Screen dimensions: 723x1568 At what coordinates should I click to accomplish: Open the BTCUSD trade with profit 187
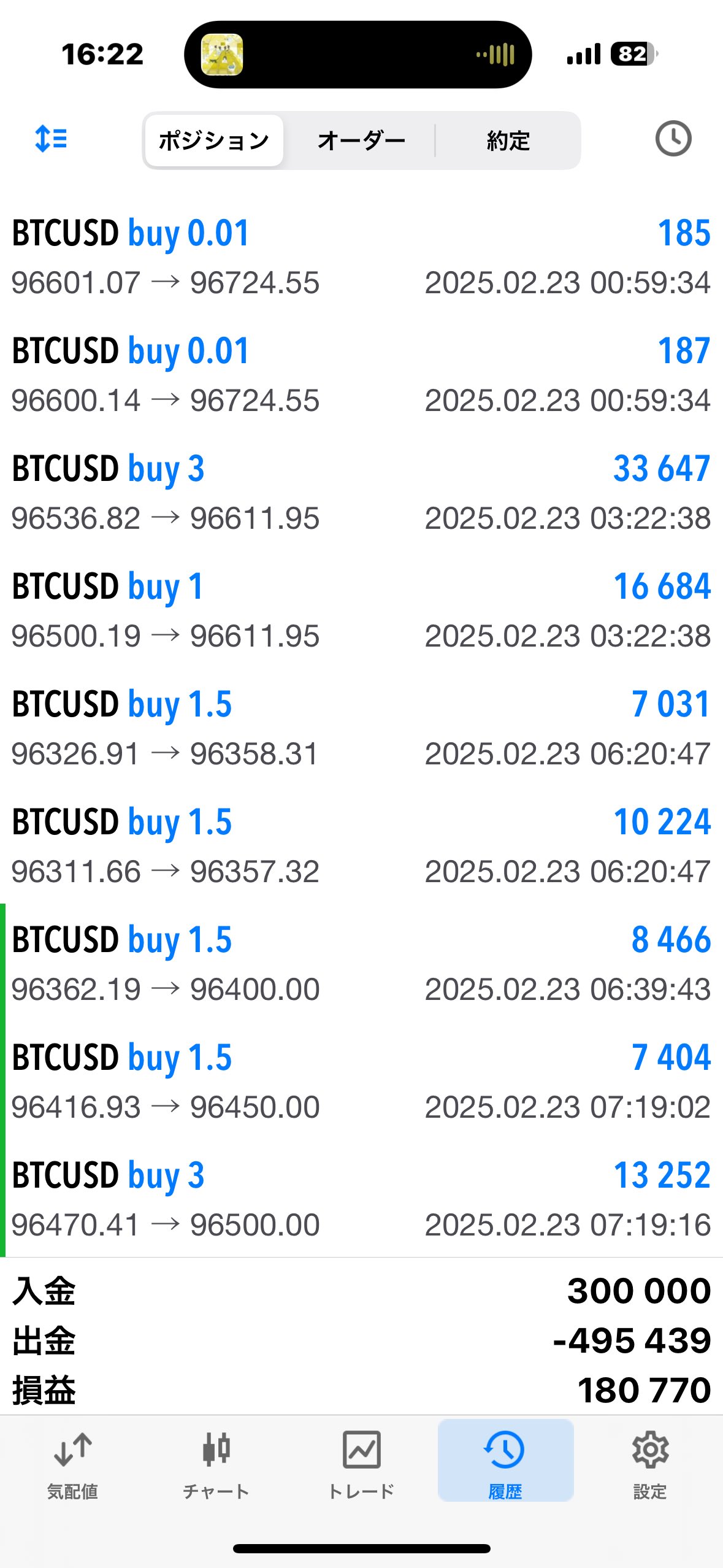coord(361,374)
